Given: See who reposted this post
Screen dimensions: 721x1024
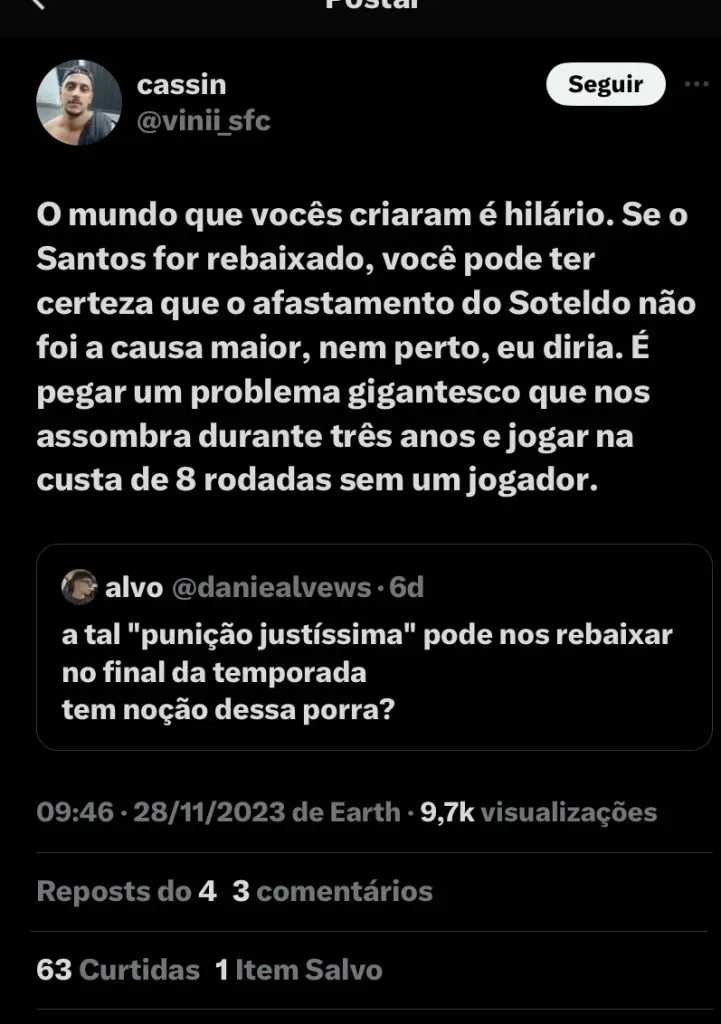Looking at the screenshot, I should (x=126, y=890).
